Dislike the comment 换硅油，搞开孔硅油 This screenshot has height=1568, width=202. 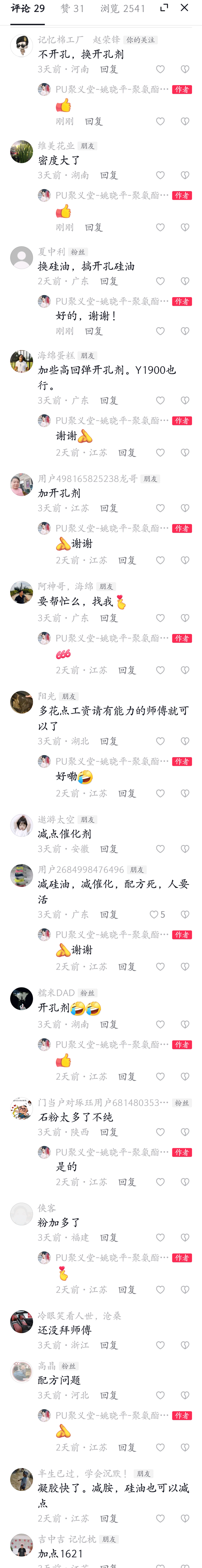(184, 281)
